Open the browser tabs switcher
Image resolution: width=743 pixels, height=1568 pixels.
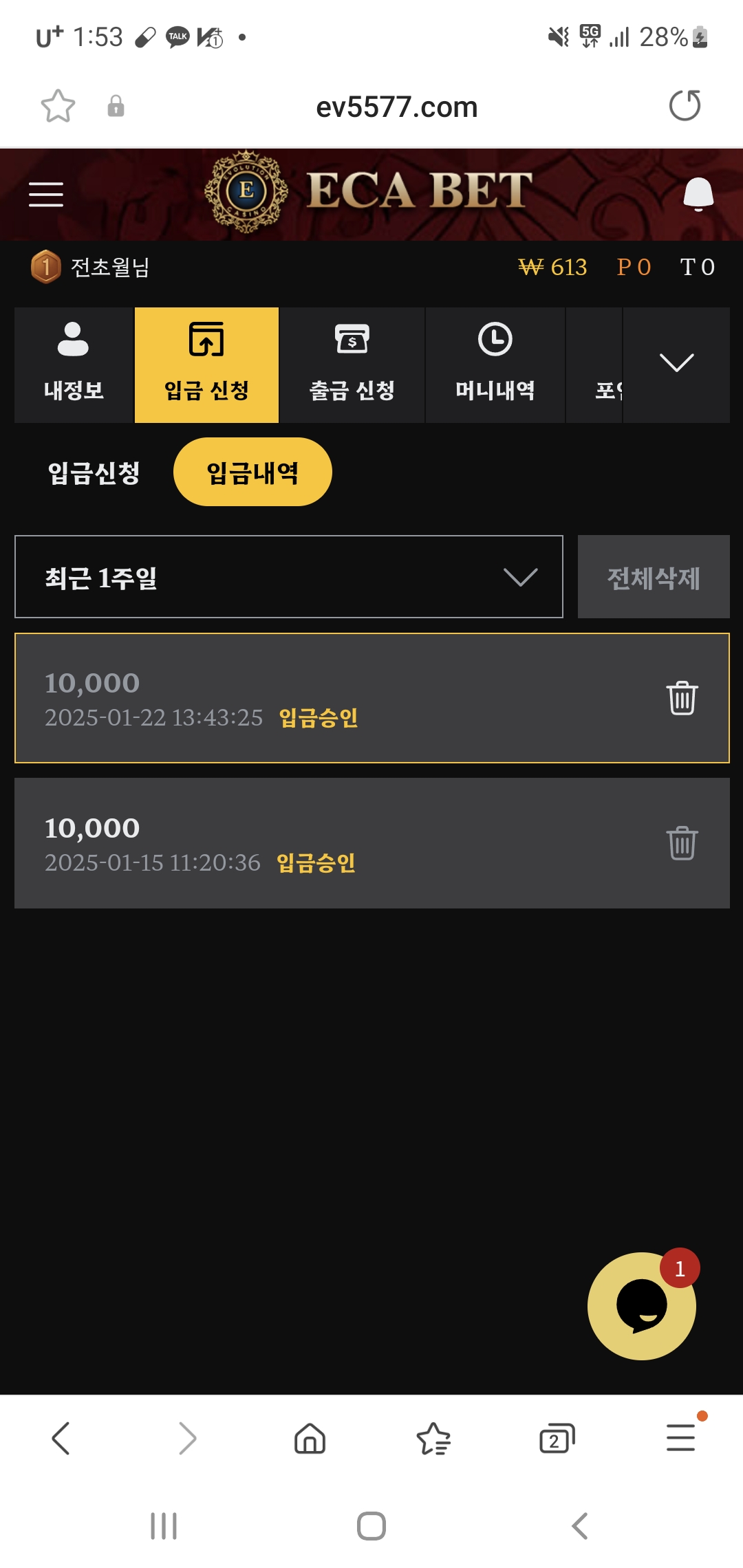point(557,1438)
